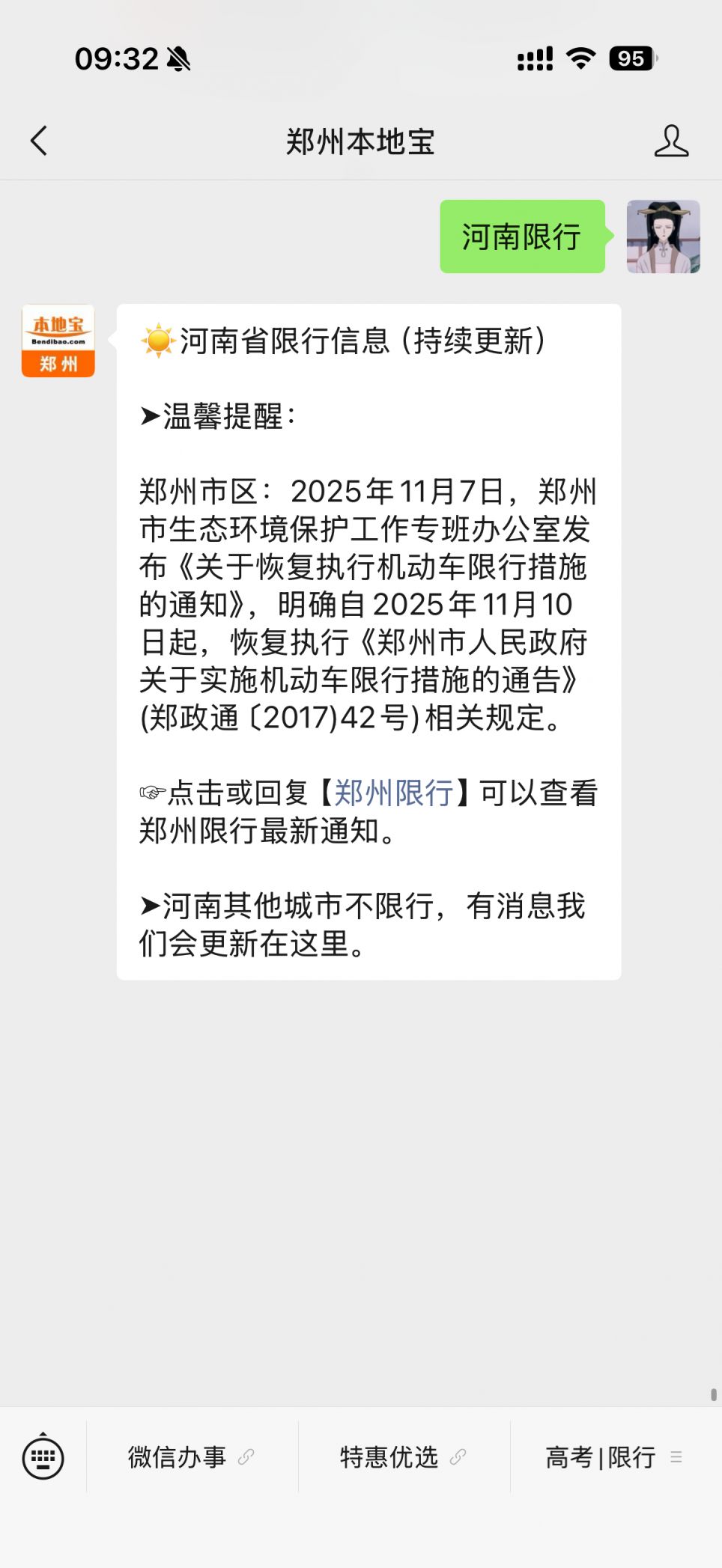Toggle to keyboard input with round keyboard icon
The image size is (722, 1568).
tap(43, 1457)
